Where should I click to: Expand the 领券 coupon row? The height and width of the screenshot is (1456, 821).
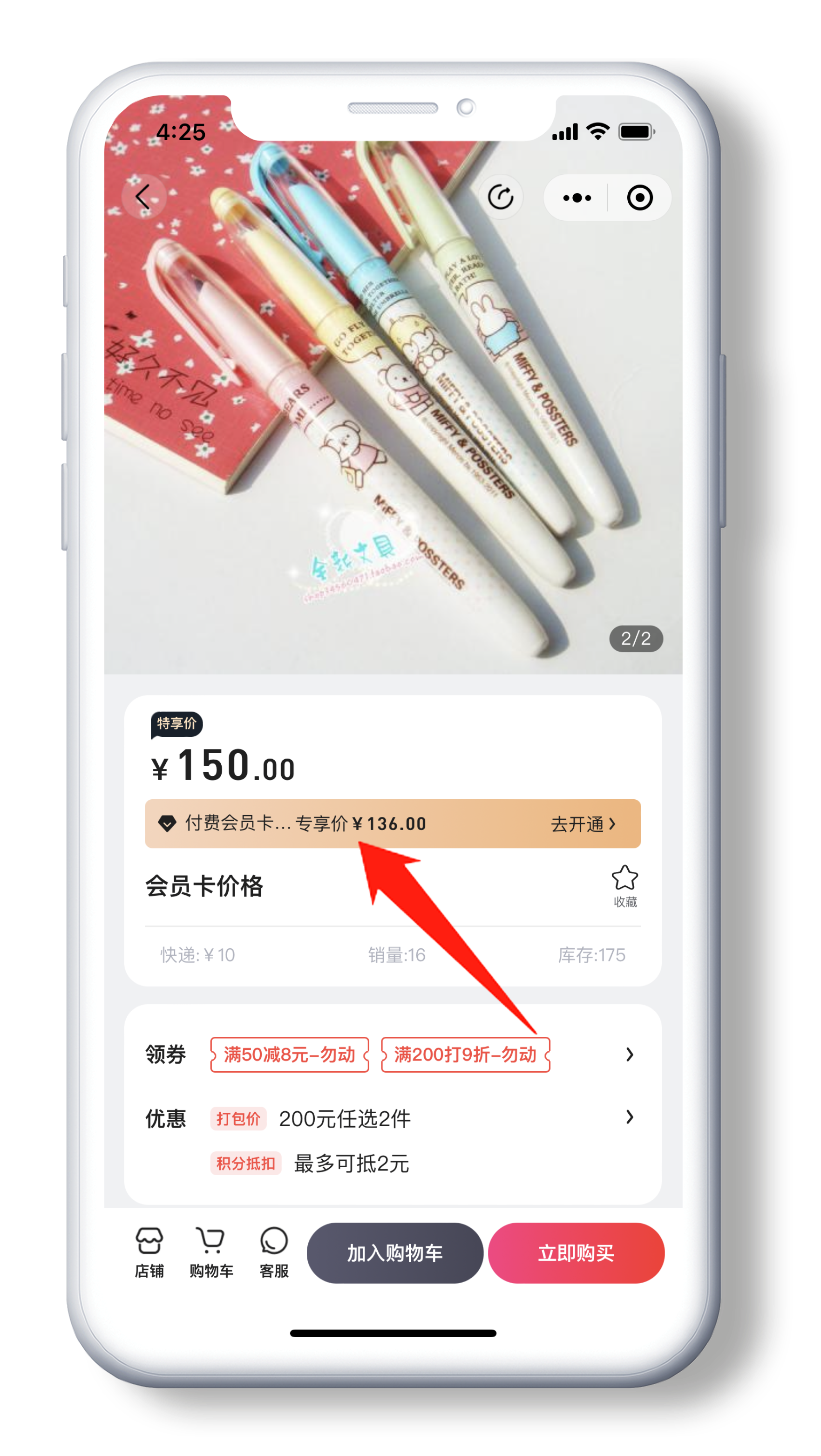click(630, 1055)
